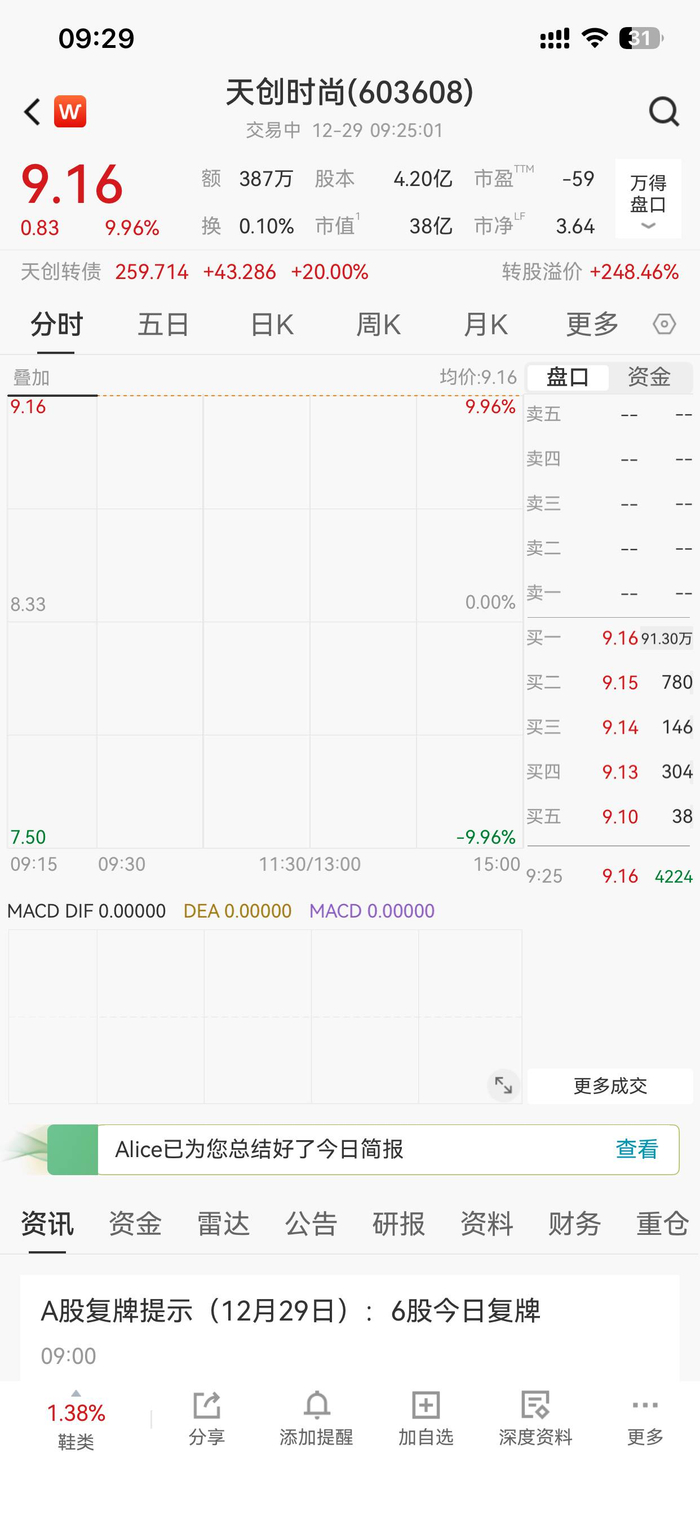Switch to the 日K chart tab
This screenshot has height=1515, width=700.
pos(272,324)
